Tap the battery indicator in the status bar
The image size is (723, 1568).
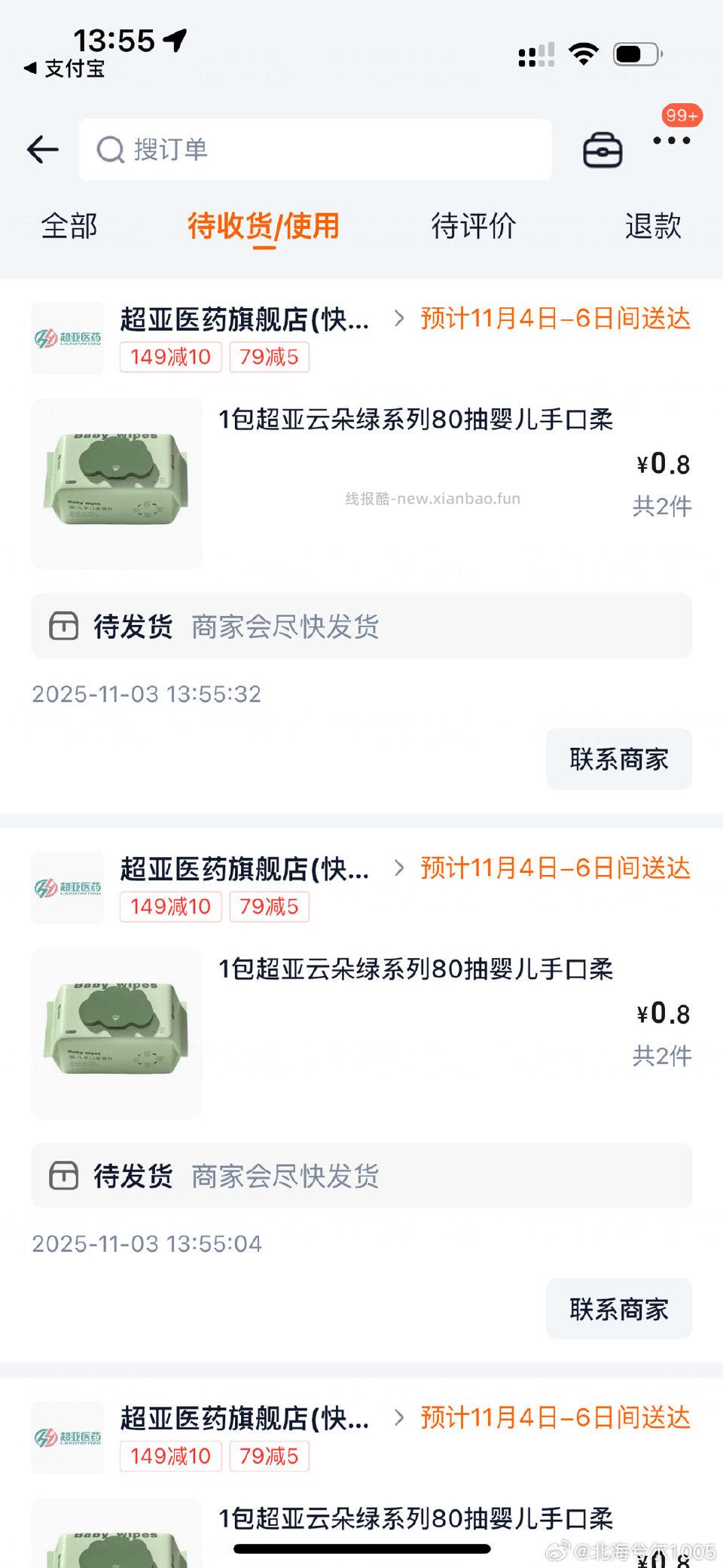pos(636,54)
